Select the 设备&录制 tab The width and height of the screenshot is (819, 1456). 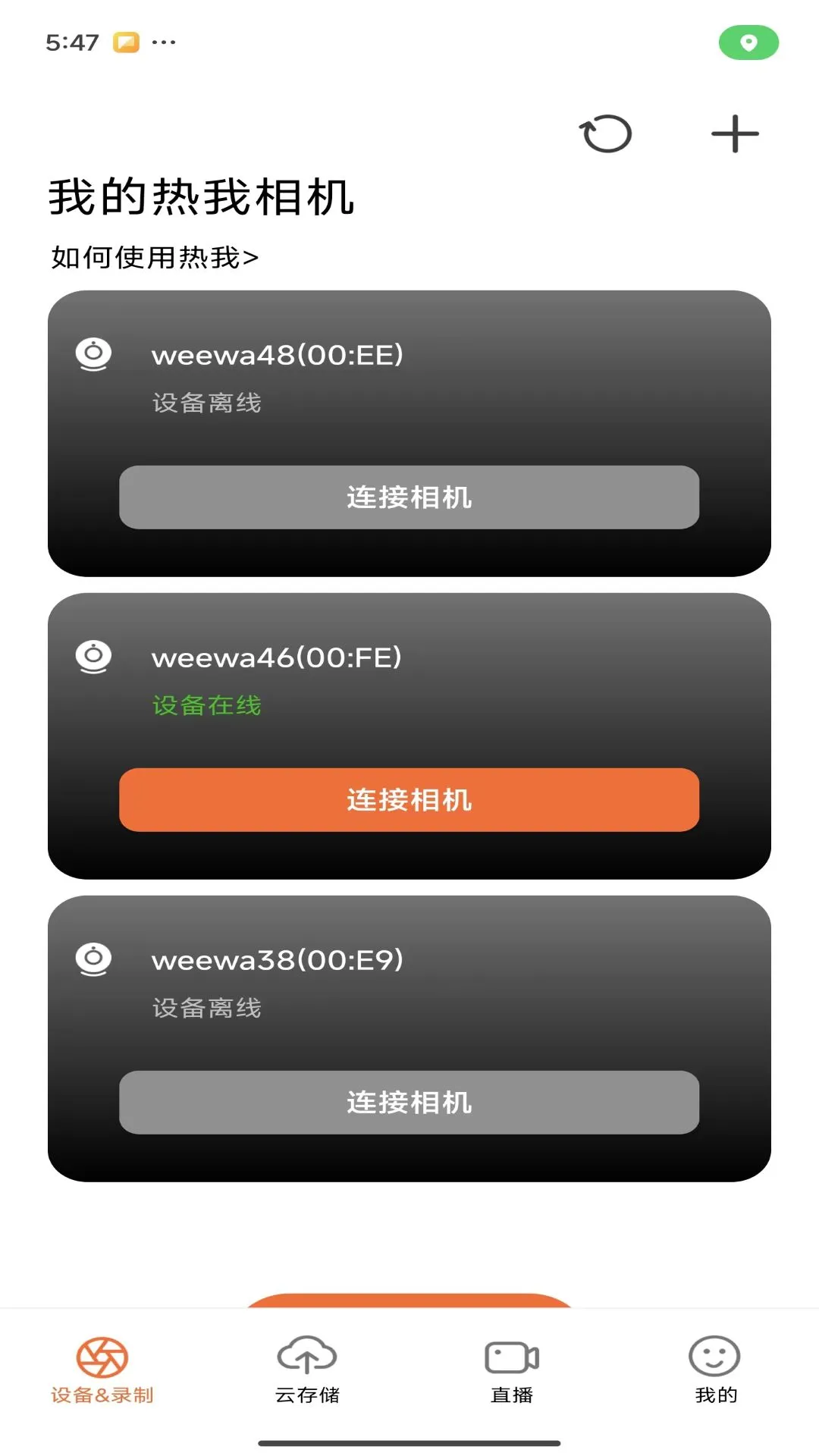102,1373
